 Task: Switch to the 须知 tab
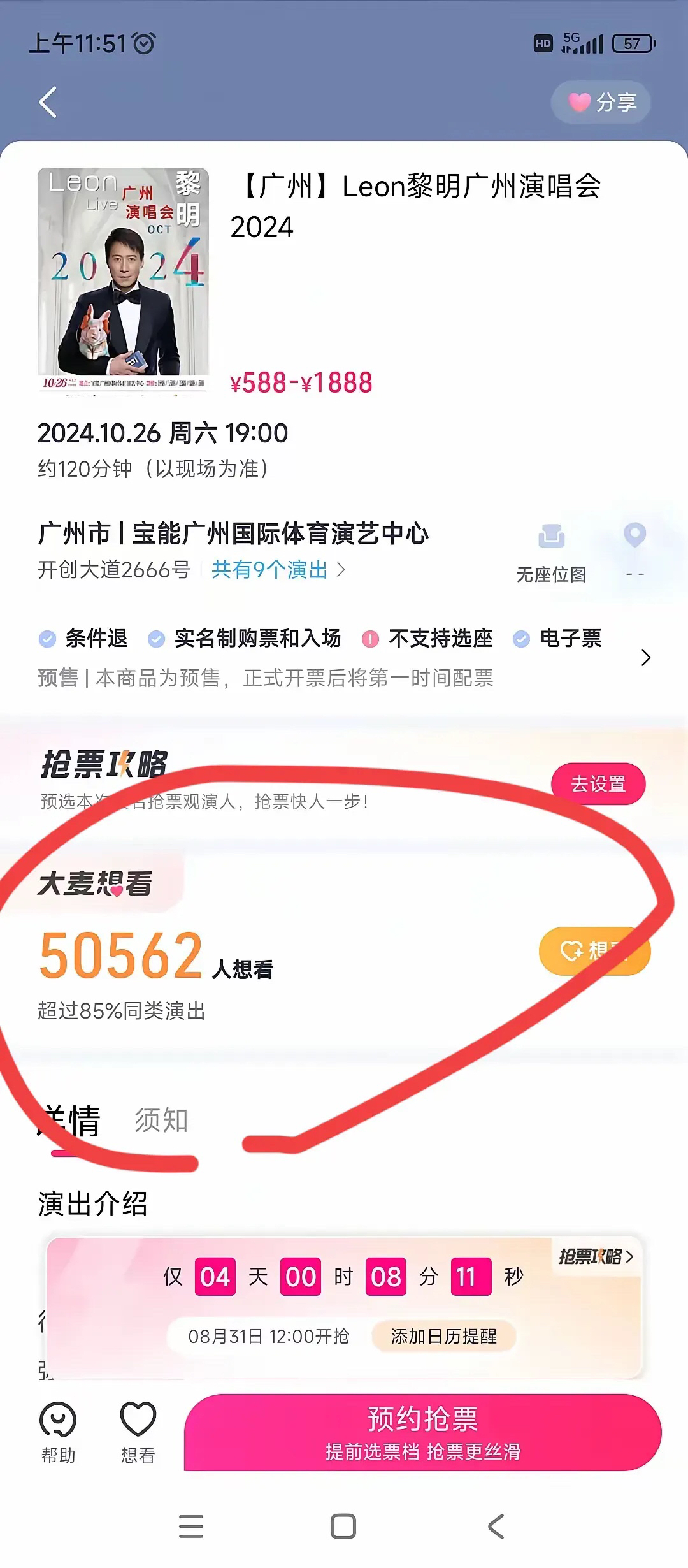pos(161,1120)
